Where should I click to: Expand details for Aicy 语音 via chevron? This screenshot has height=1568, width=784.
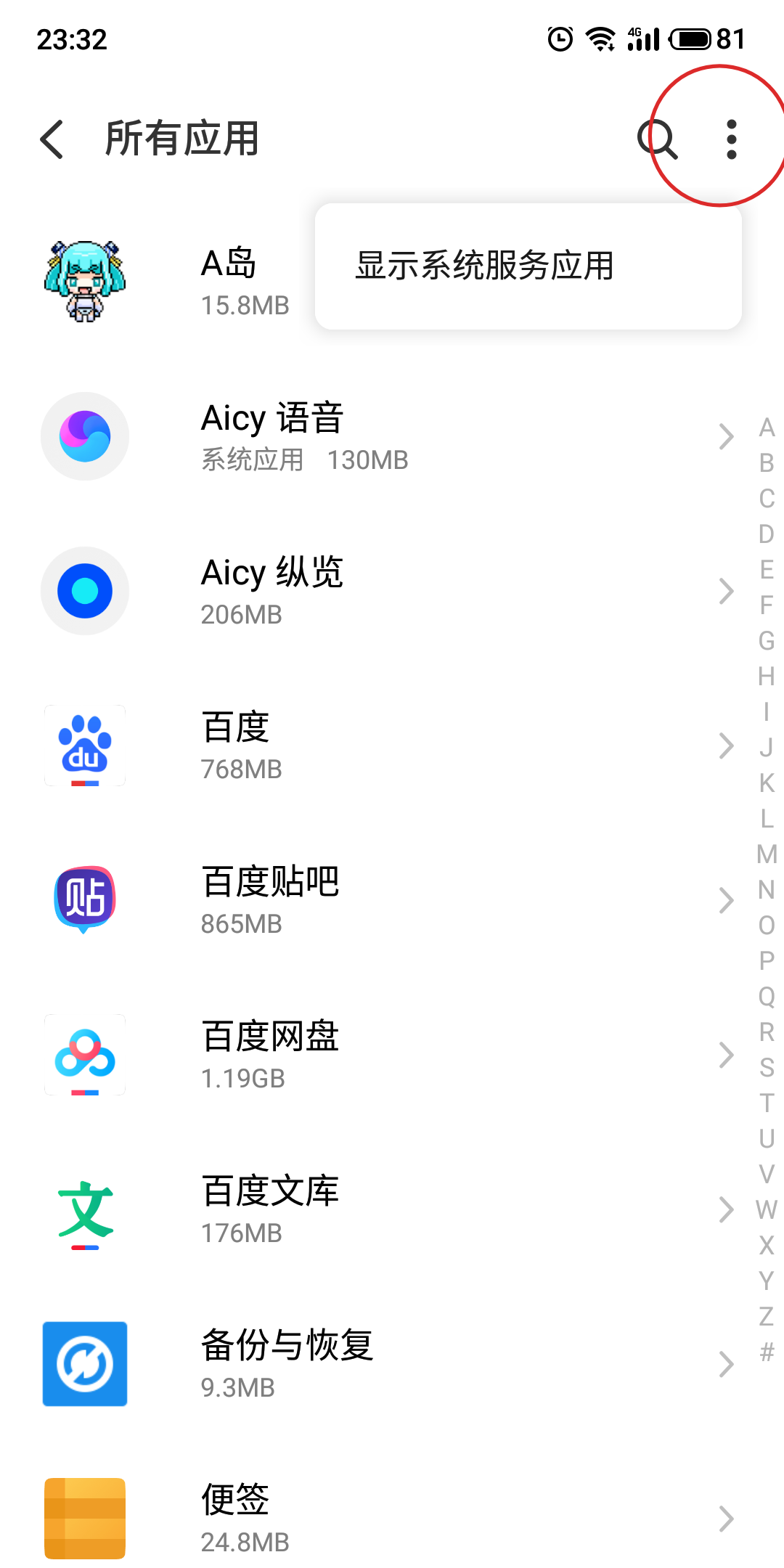[725, 436]
